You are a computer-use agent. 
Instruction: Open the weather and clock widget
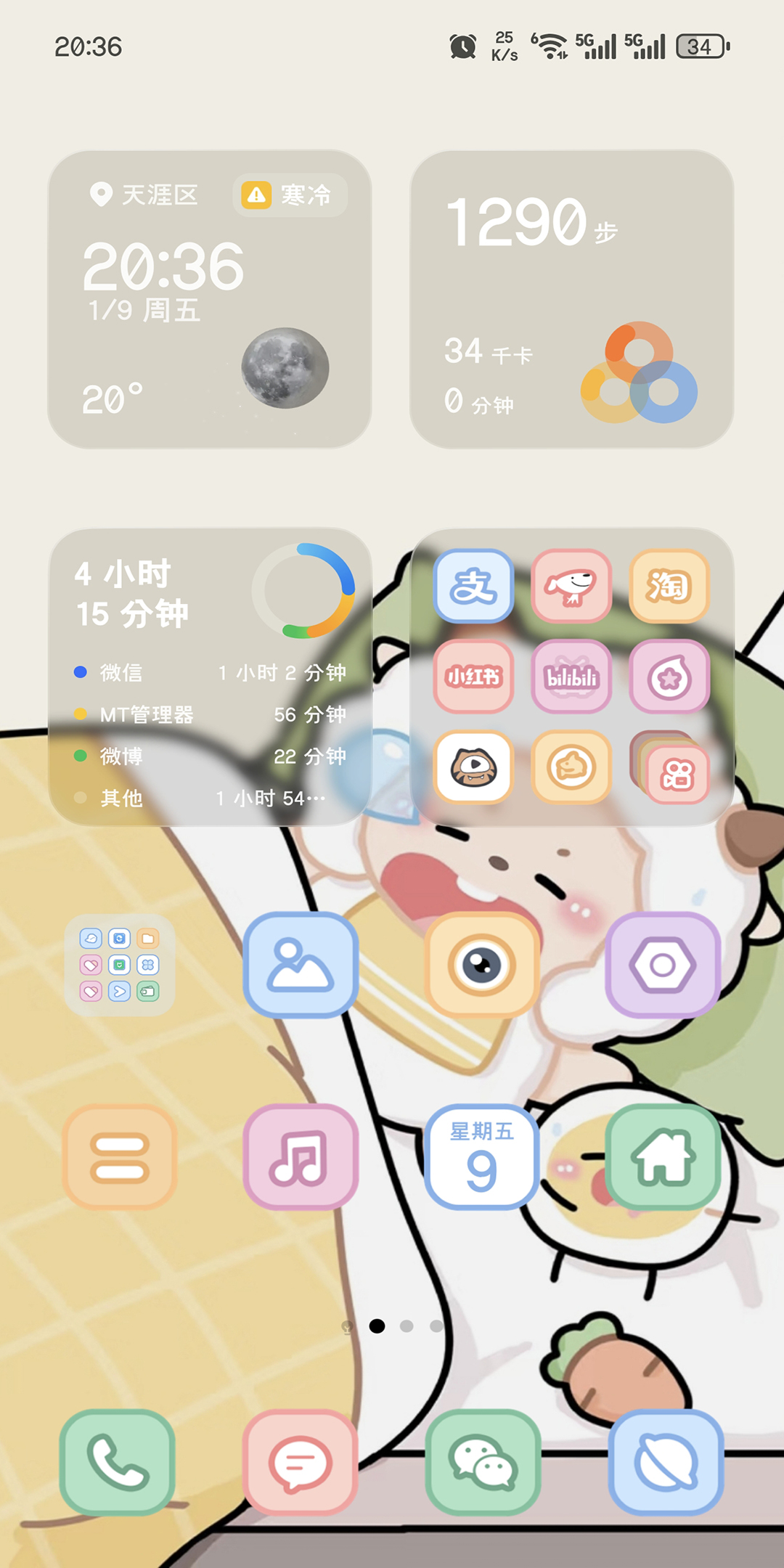(x=209, y=299)
